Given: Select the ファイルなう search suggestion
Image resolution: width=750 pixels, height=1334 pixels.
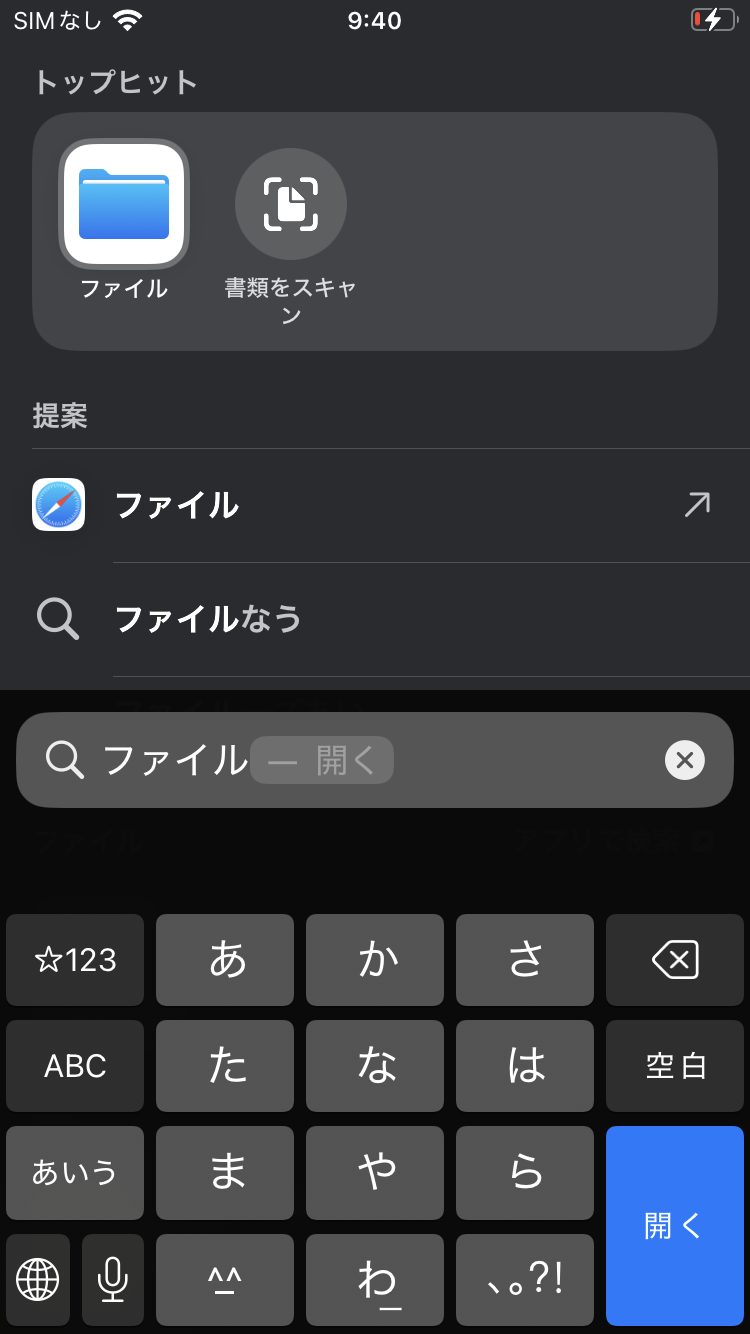Looking at the screenshot, I should 375,620.
